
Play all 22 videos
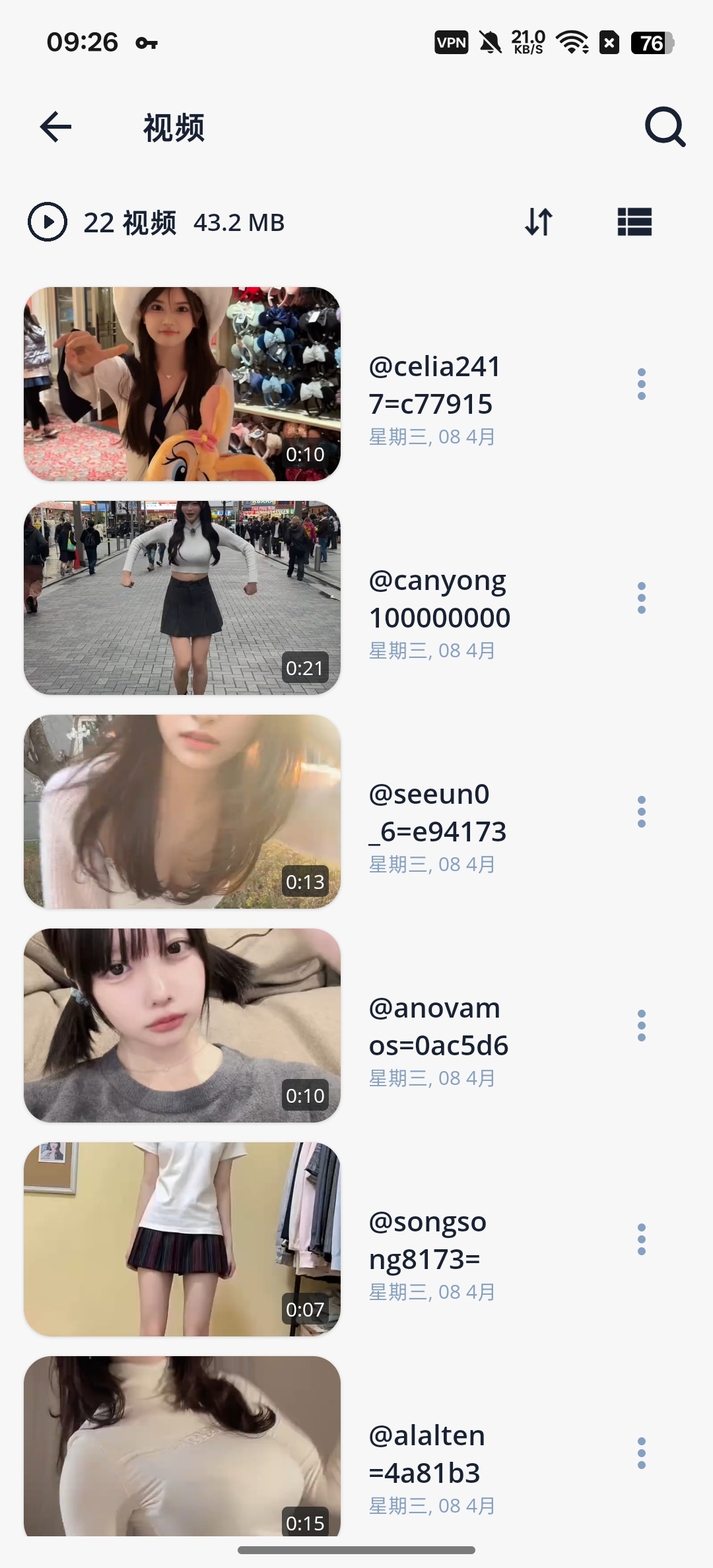click(x=48, y=222)
